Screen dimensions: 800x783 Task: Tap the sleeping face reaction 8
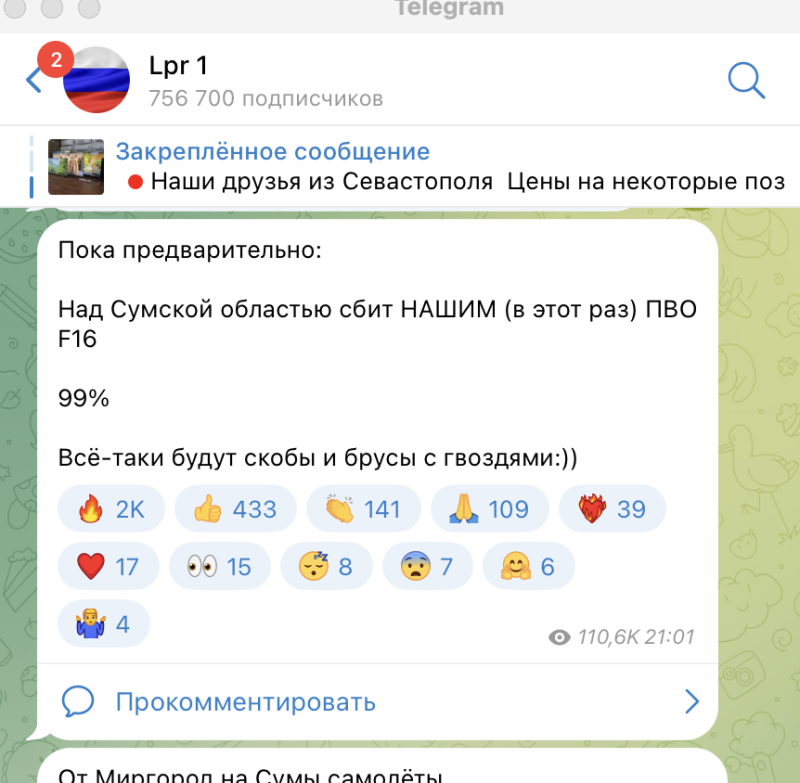[x=326, y=567]
